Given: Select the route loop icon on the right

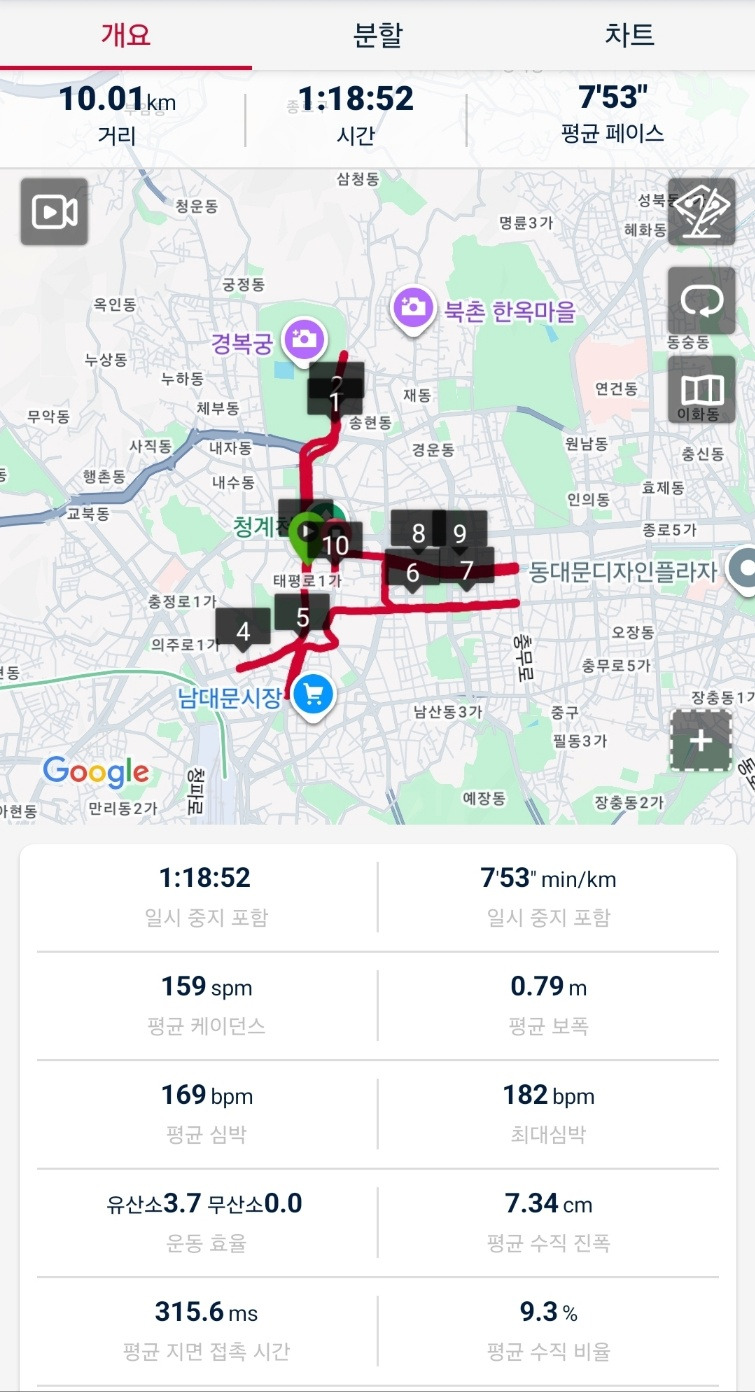Looking at the screenshot, I should point(703,300).
